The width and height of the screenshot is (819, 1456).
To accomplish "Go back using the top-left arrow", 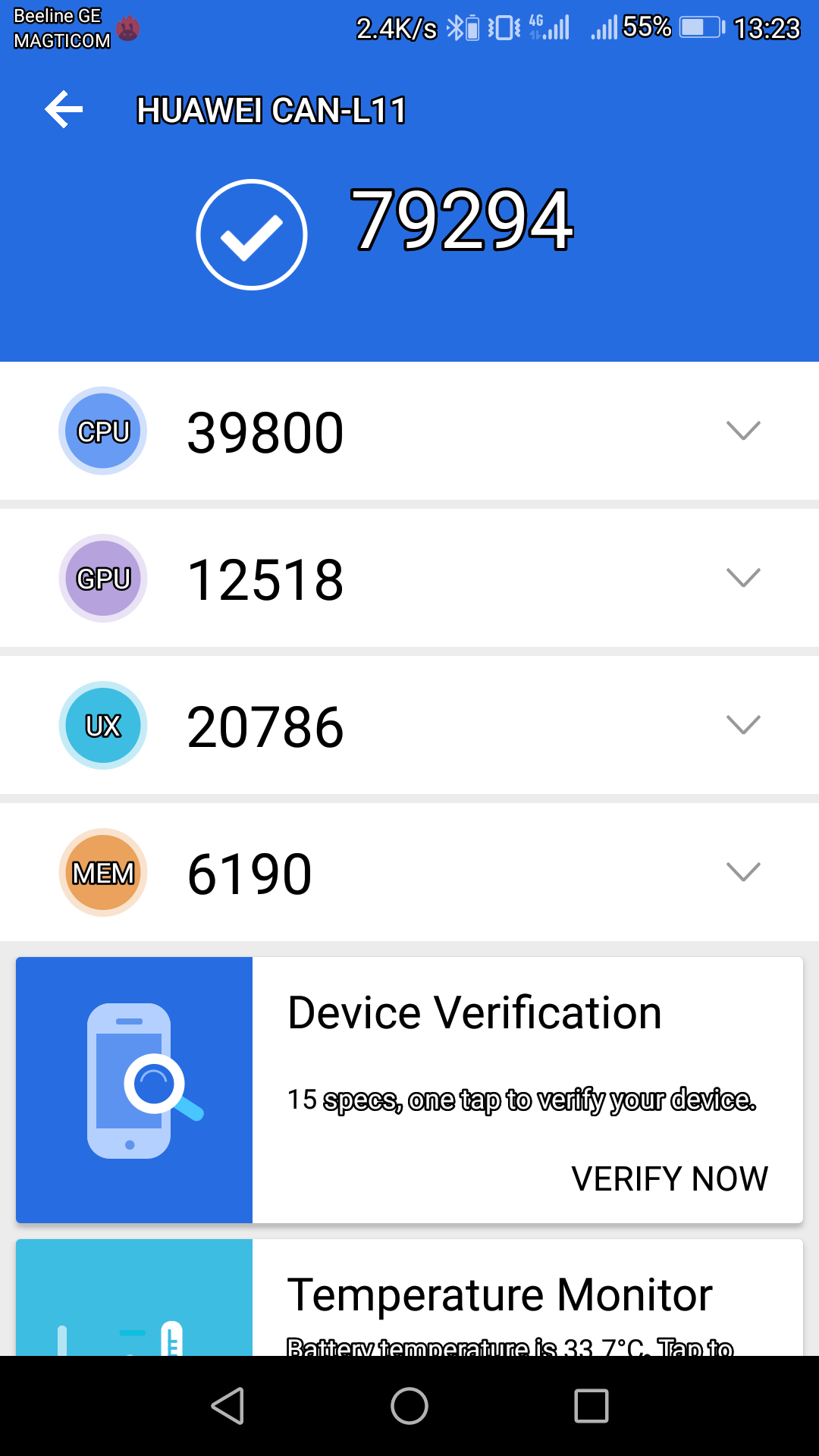I will (x=64, y=110).
